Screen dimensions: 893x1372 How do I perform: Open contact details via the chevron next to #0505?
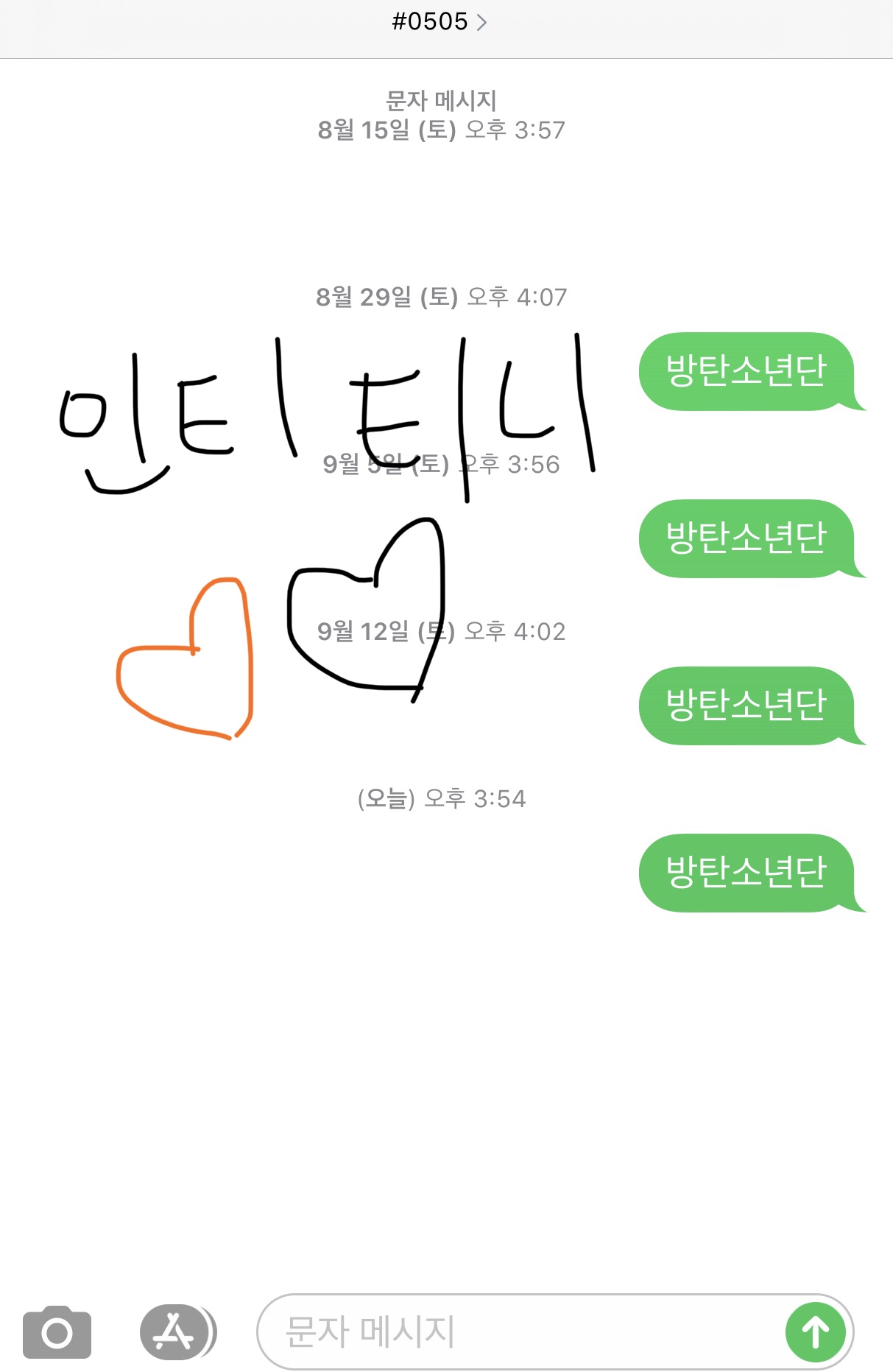(484, 23)
